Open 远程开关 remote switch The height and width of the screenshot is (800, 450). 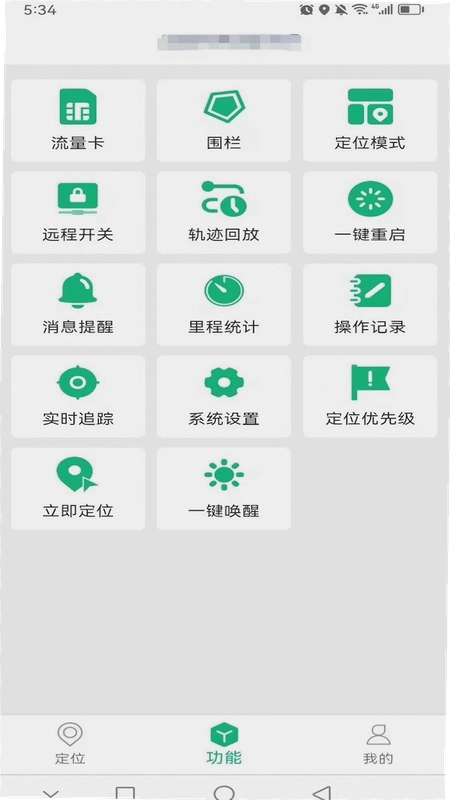tap(78, 212)
